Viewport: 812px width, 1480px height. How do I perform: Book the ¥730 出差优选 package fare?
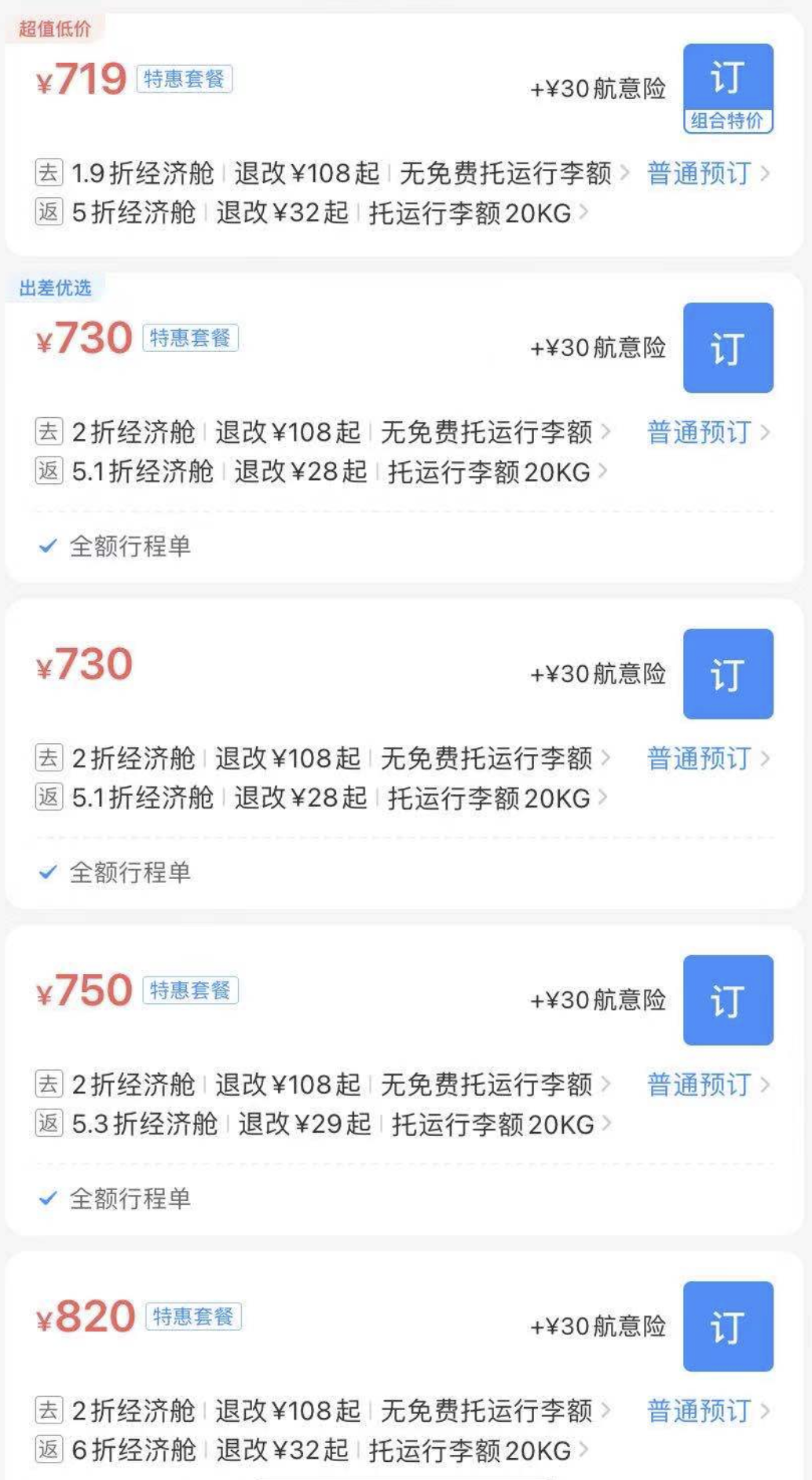[x=728, y=347]
